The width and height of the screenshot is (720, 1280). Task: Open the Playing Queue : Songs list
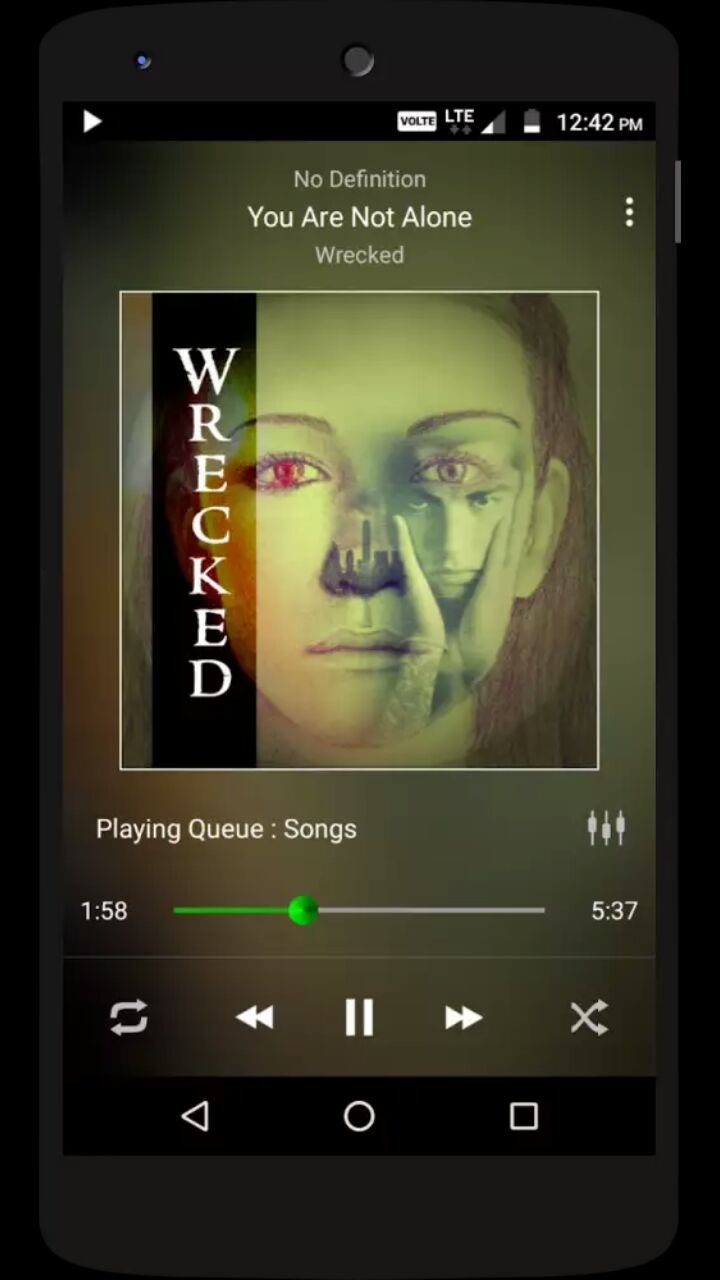tap(226, 829)
